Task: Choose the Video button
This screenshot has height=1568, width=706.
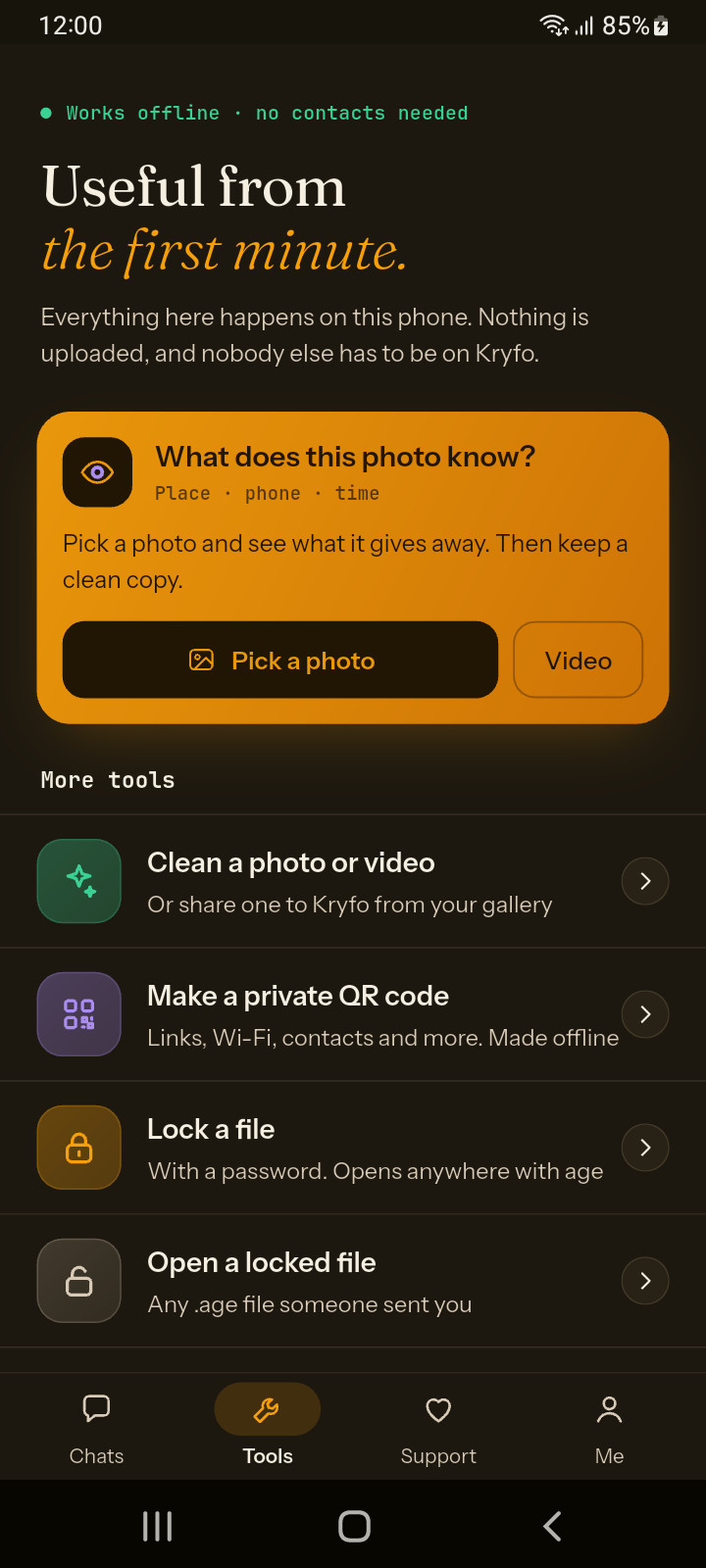Action: (579, 660)
